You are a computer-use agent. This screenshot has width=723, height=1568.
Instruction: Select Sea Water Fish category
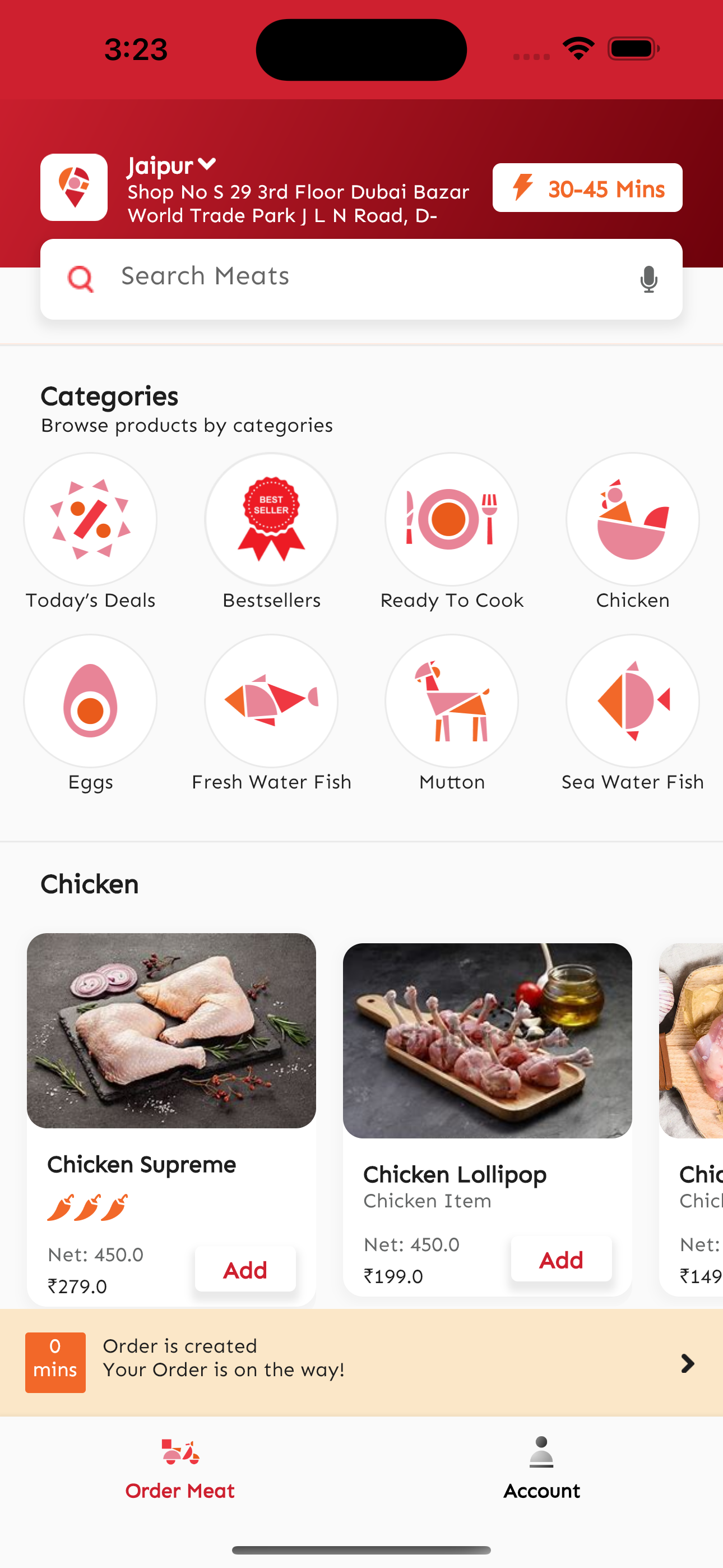[632, 700]
